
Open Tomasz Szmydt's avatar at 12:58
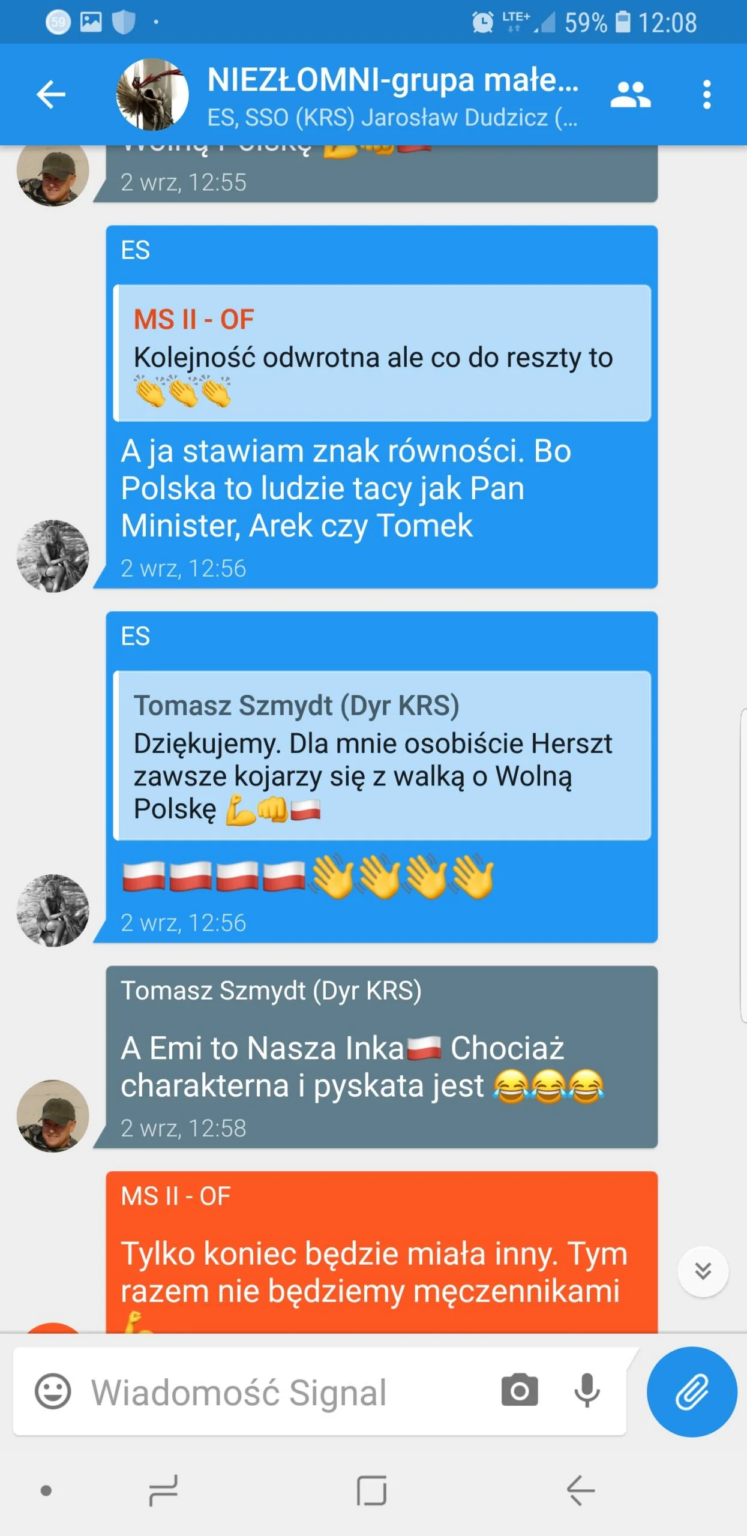(53, 1115)
